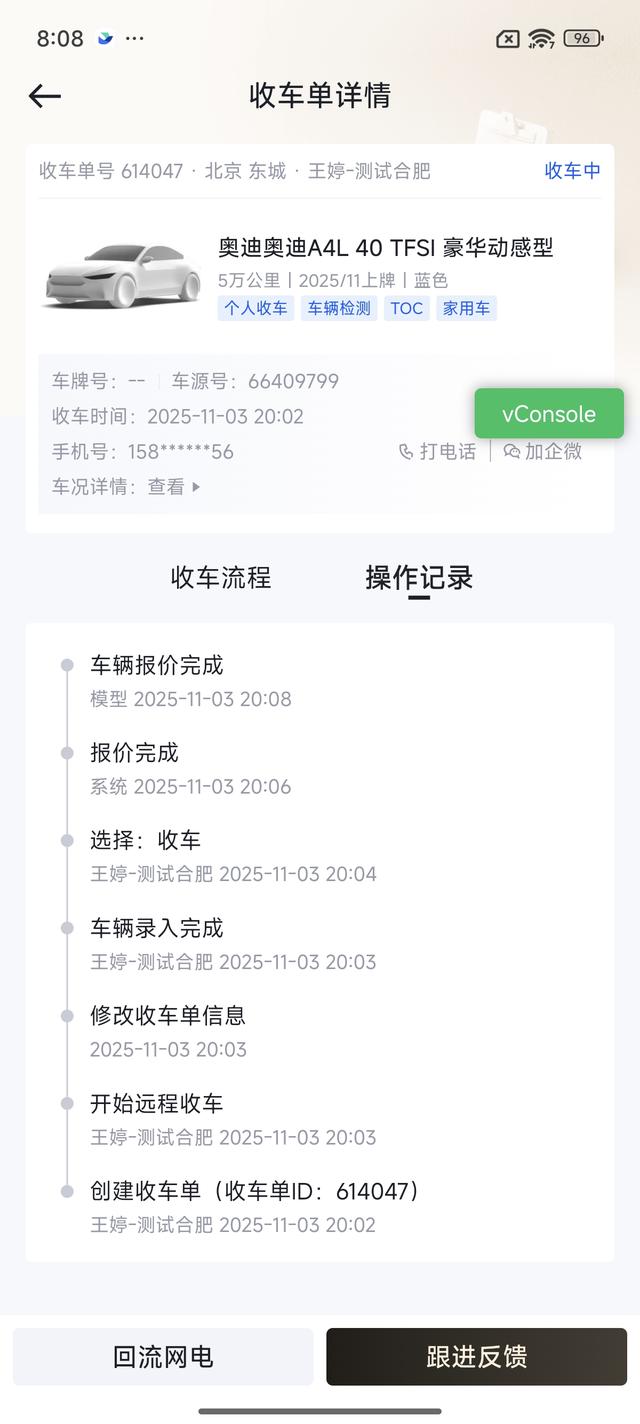Open 跟进反馈 follow-up feedback
Image resolution: width=640 pixels, height=1424 pixels.
477,1357
